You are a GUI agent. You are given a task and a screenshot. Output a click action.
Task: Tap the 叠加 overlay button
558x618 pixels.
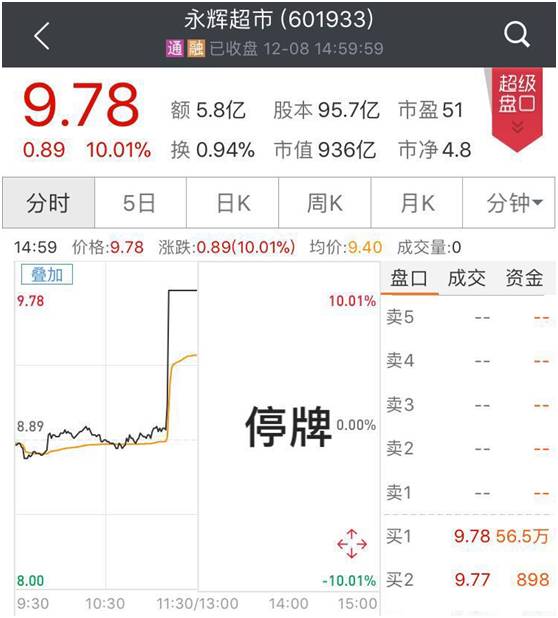47,274
